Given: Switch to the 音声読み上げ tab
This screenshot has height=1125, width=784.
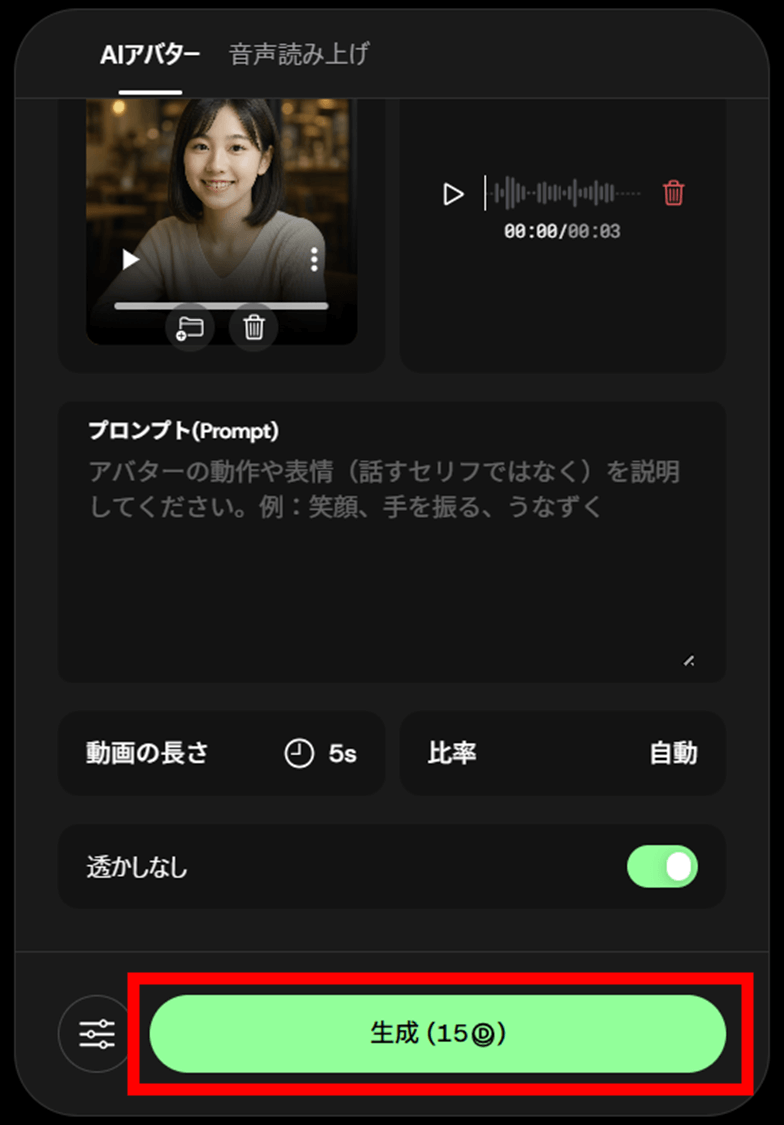Looking at the screenshot, I should click(298, 54).
